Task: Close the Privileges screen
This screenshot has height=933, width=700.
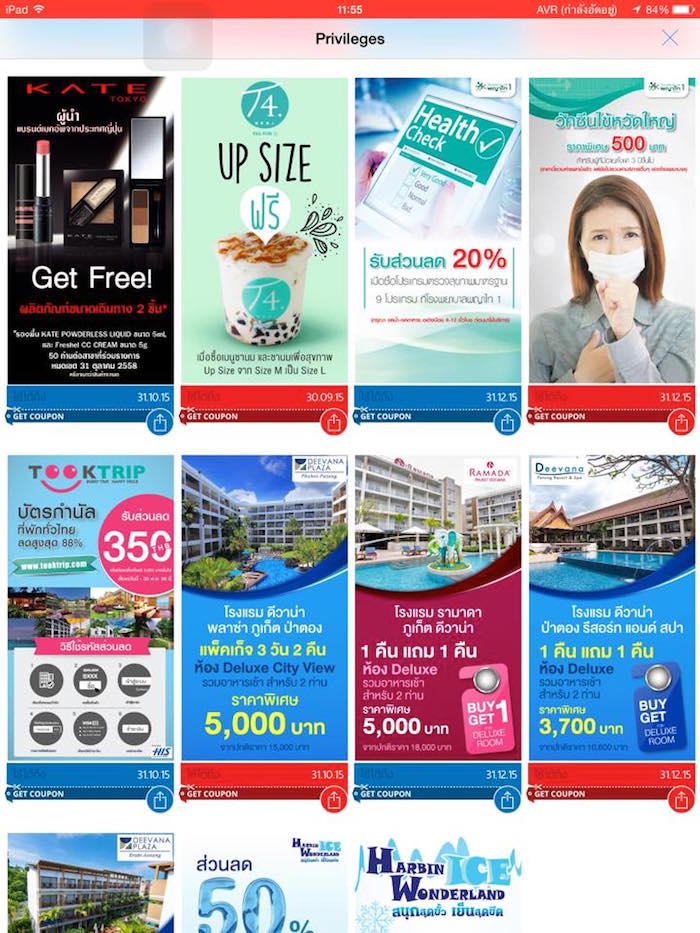Action: [670, 38]
